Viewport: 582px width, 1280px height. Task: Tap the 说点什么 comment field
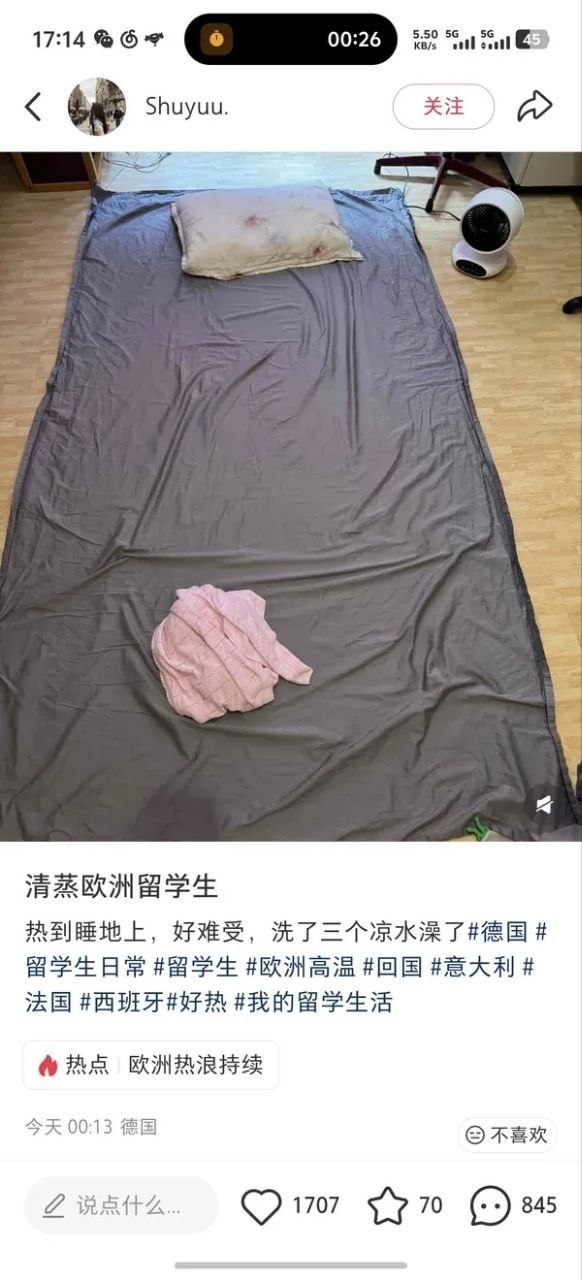(120, 1205)
